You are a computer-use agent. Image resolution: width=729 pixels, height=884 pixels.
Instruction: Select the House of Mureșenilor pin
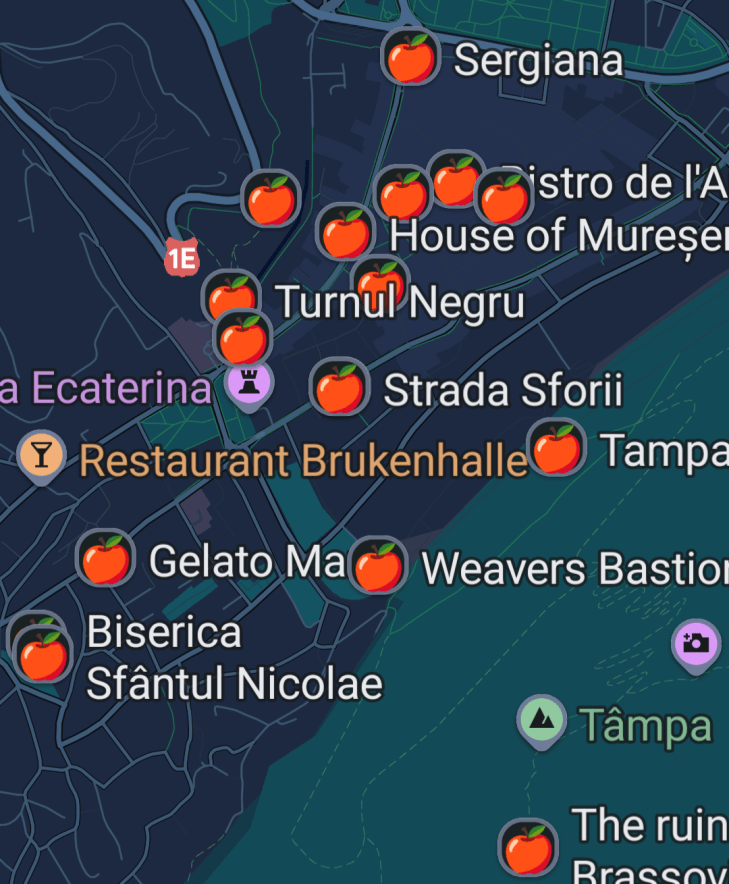click(x=346, y=233)
